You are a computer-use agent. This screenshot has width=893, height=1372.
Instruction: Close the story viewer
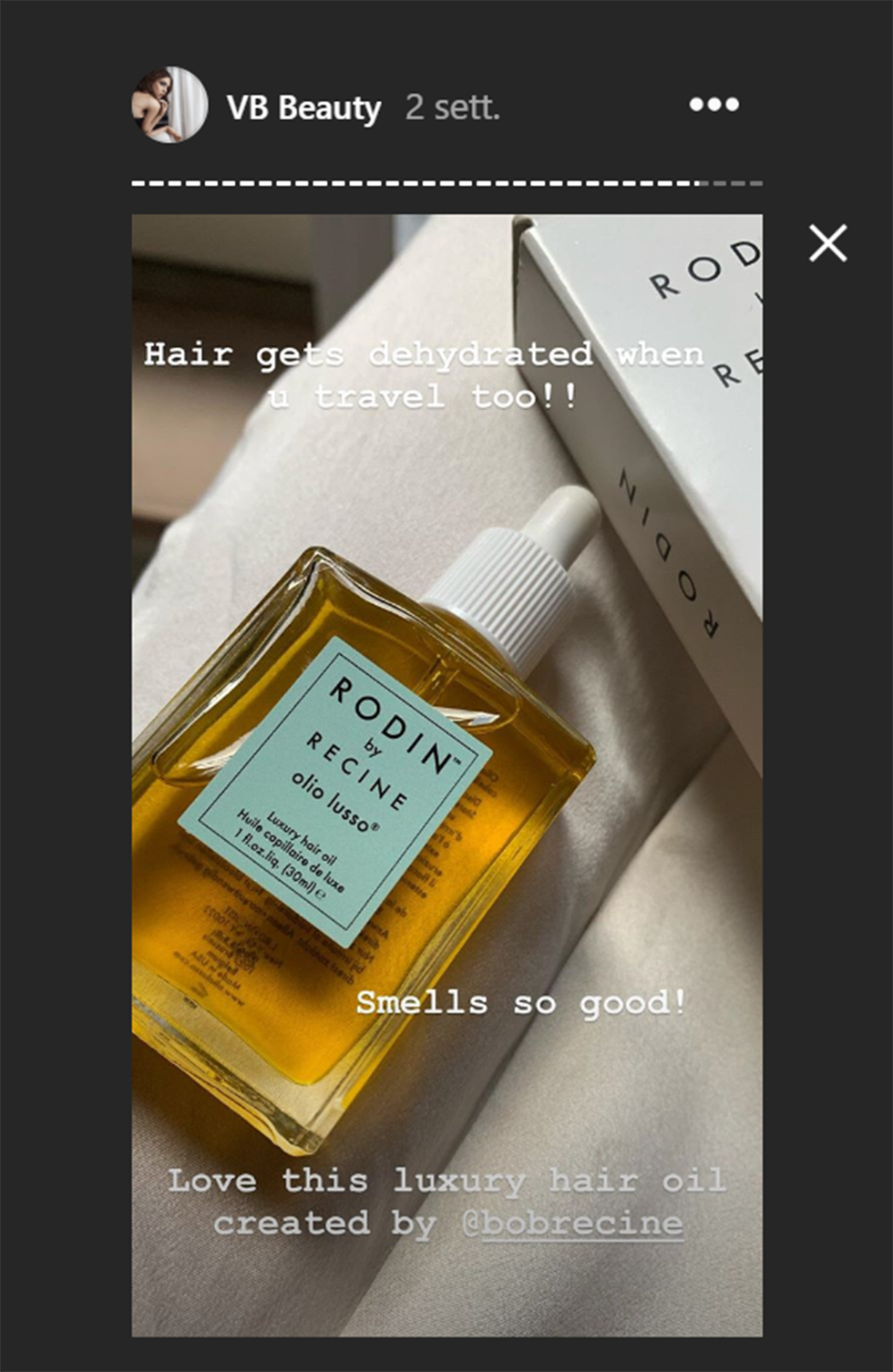[827, 243]
